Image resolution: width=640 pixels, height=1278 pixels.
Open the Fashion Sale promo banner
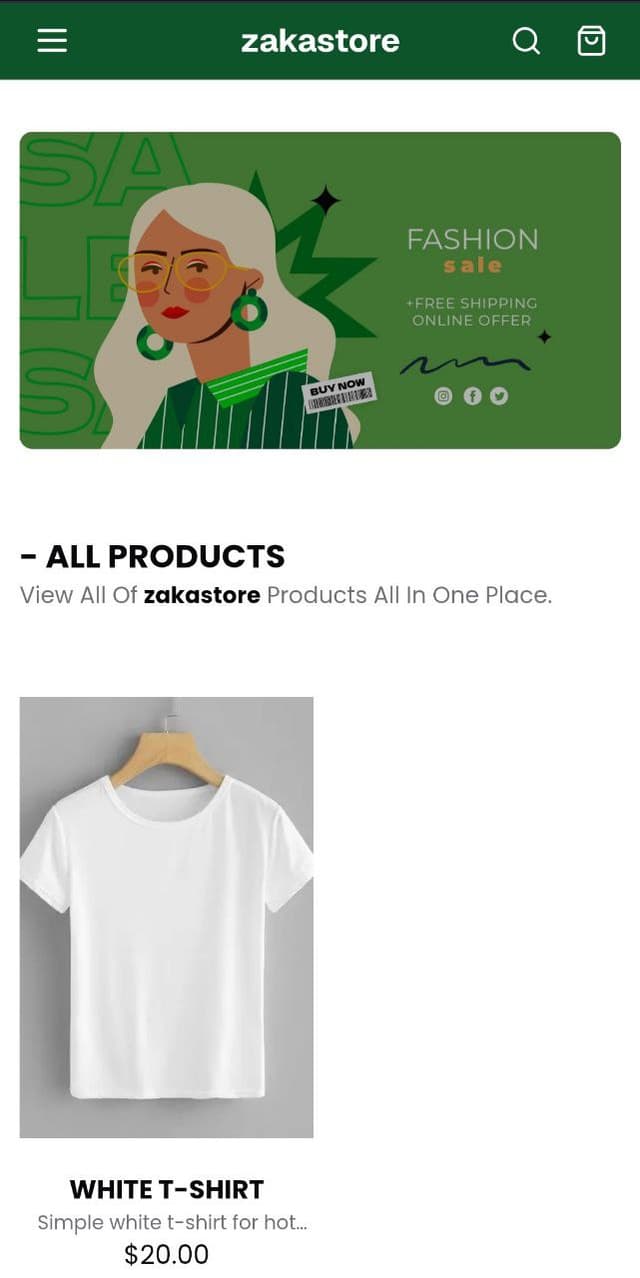point(320,290)
